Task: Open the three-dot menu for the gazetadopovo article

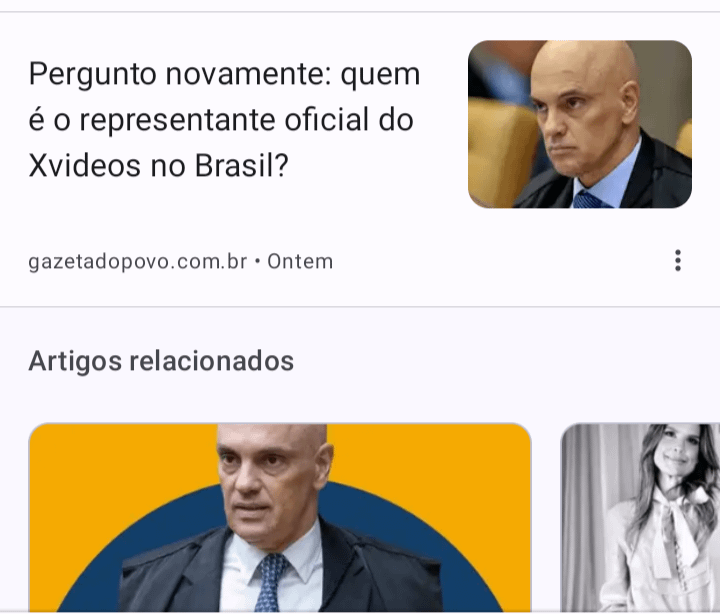Action: (x=678, y=261)
